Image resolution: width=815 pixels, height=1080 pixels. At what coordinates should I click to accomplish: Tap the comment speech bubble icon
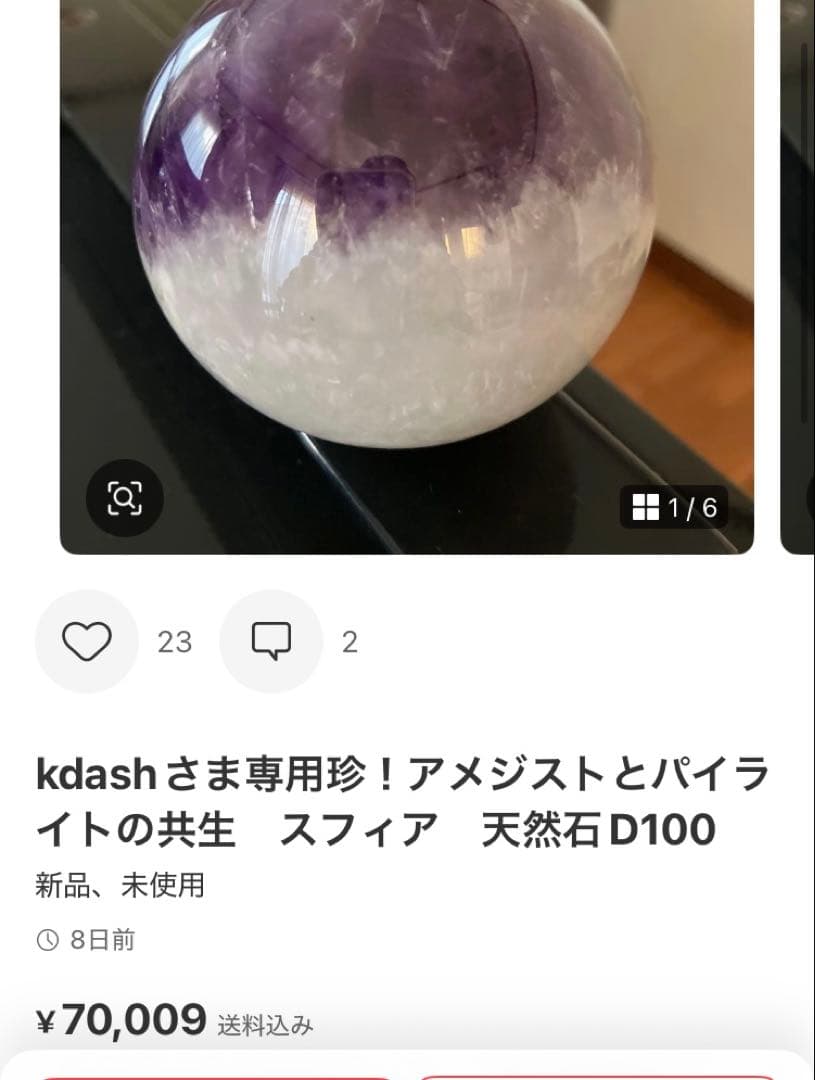pyautogui.click(x=270, y=641)
